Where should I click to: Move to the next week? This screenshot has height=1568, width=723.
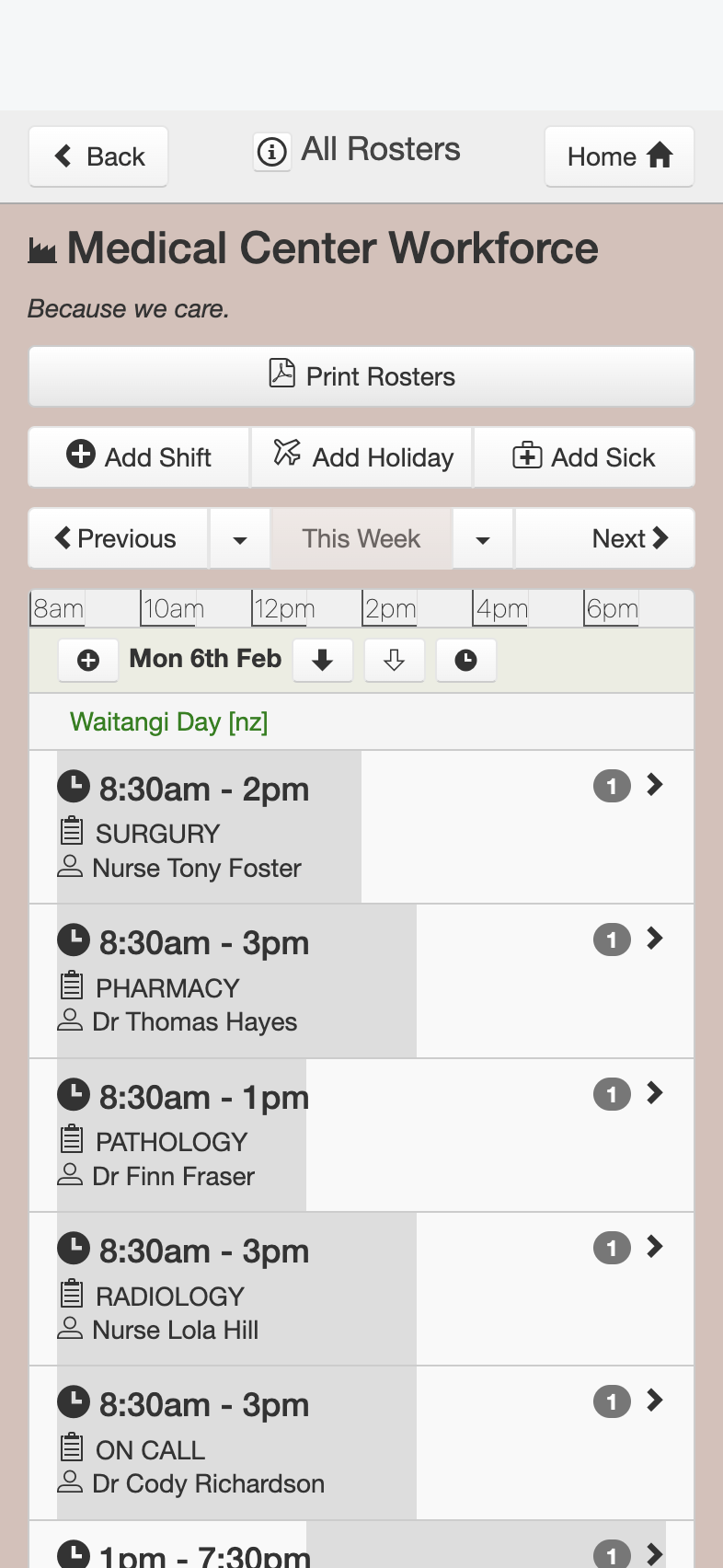tap(604, 538)
